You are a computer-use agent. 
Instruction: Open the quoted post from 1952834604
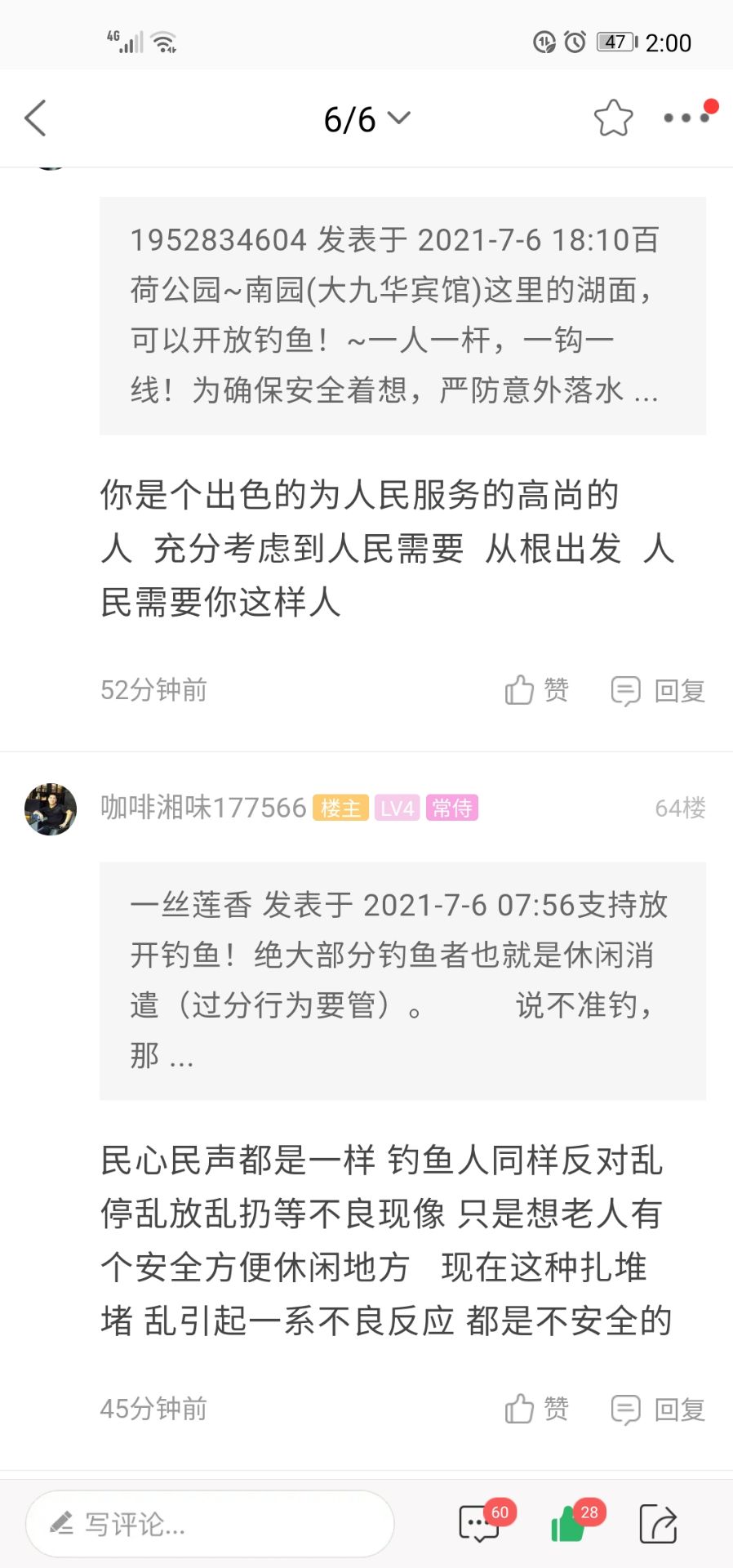(402, 315)
